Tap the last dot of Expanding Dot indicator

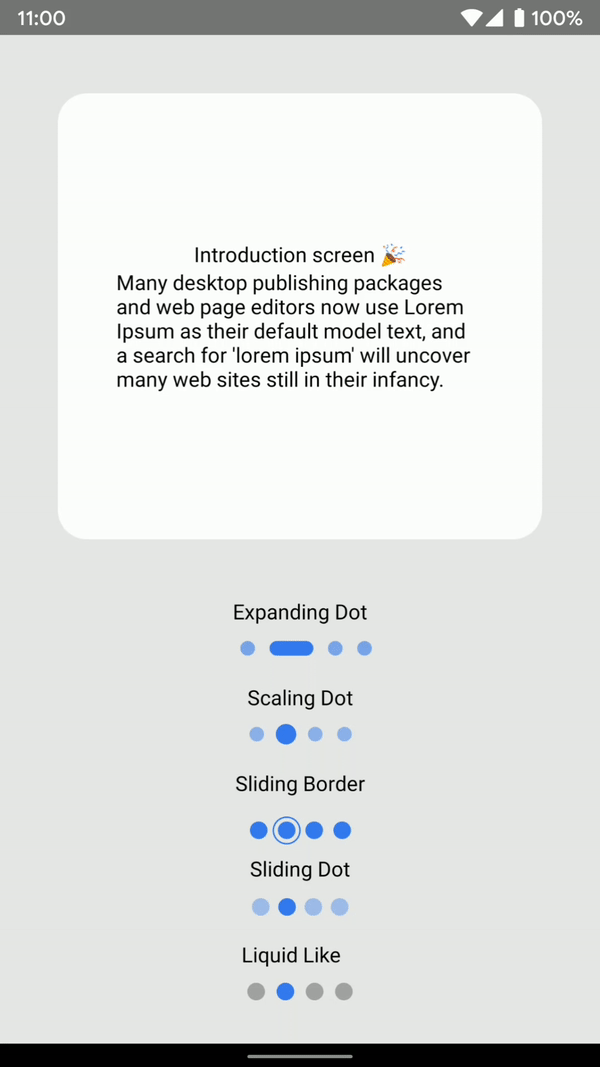(365, 649)
